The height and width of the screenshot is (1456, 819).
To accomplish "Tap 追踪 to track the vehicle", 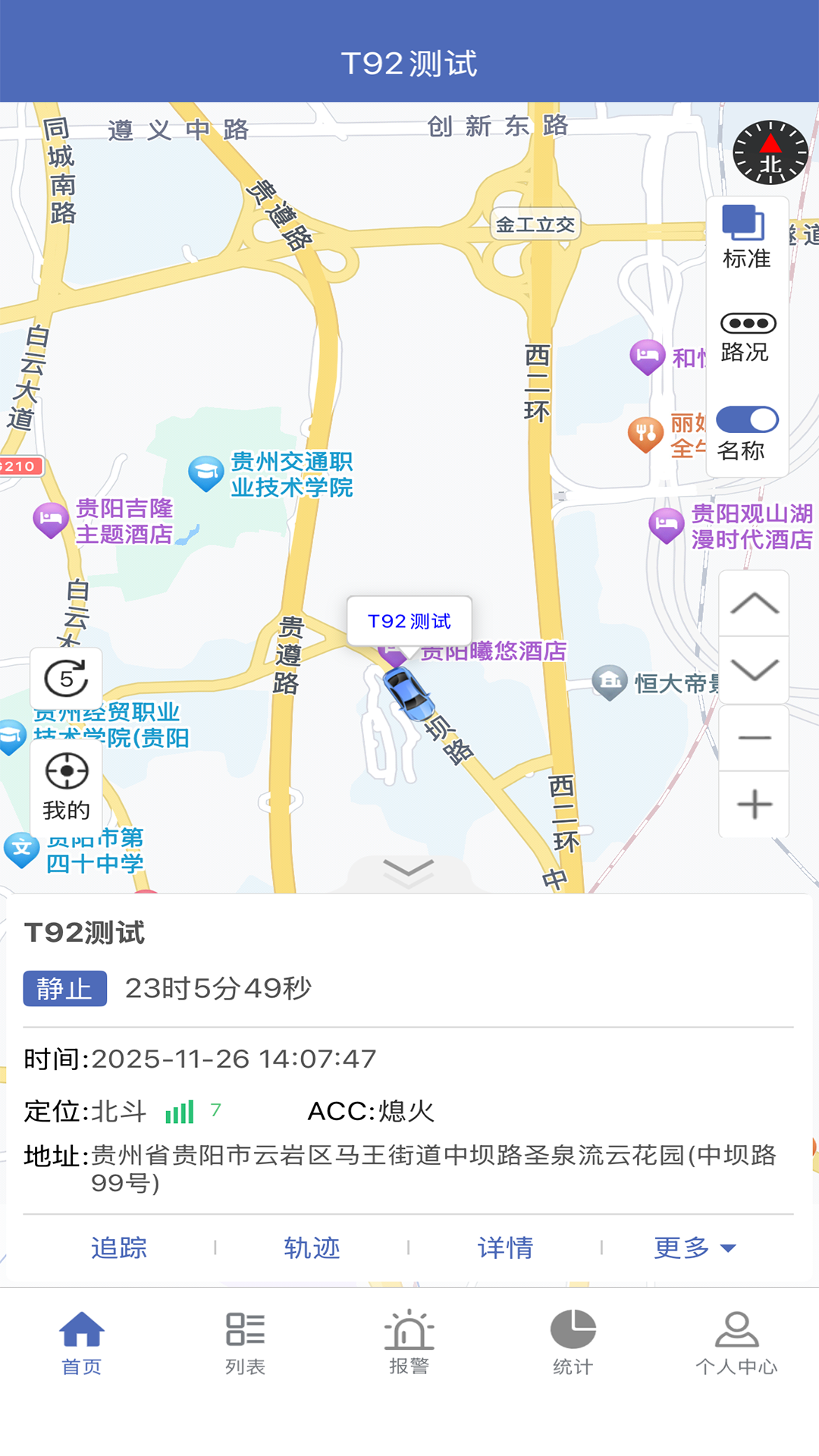I will point(119,1247).
